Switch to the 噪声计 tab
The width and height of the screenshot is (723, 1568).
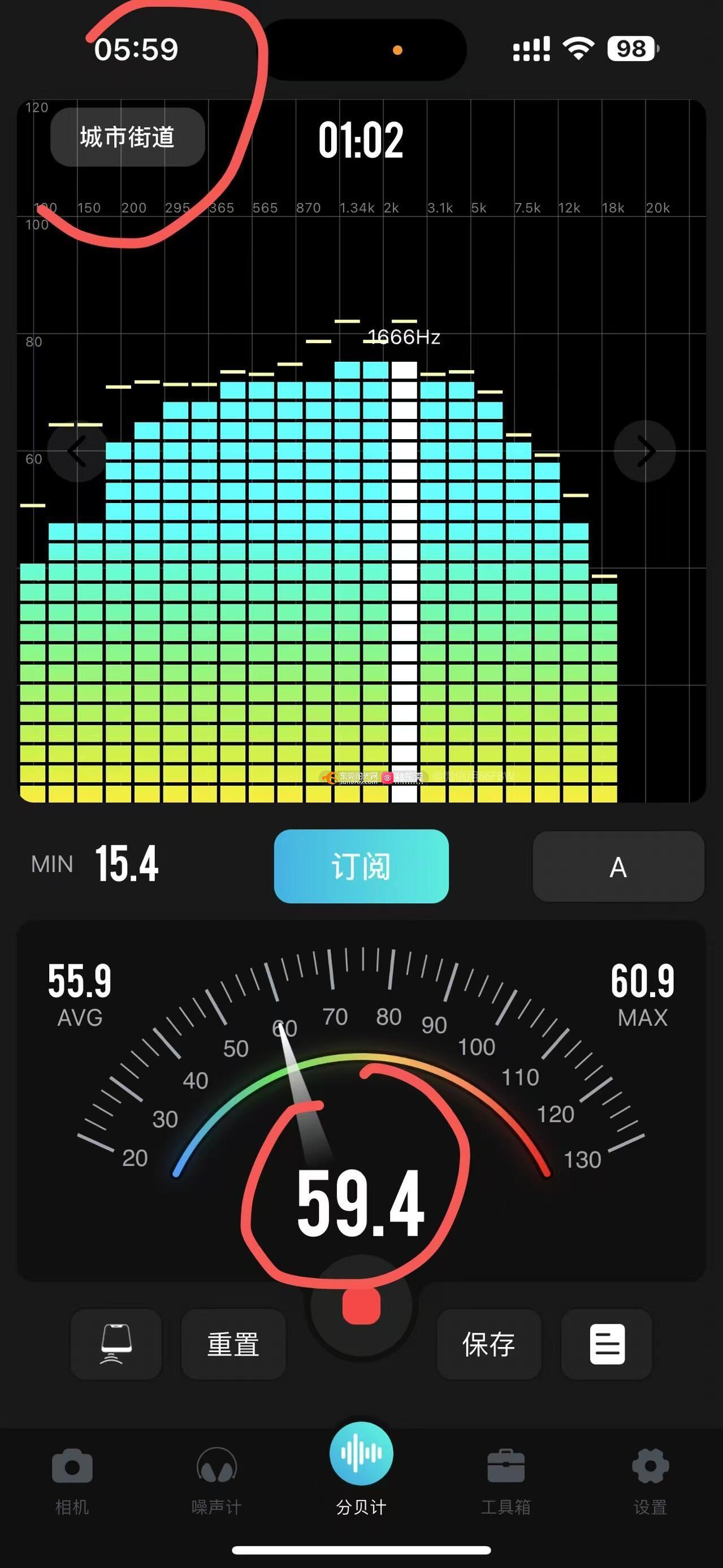point(217,1480)
